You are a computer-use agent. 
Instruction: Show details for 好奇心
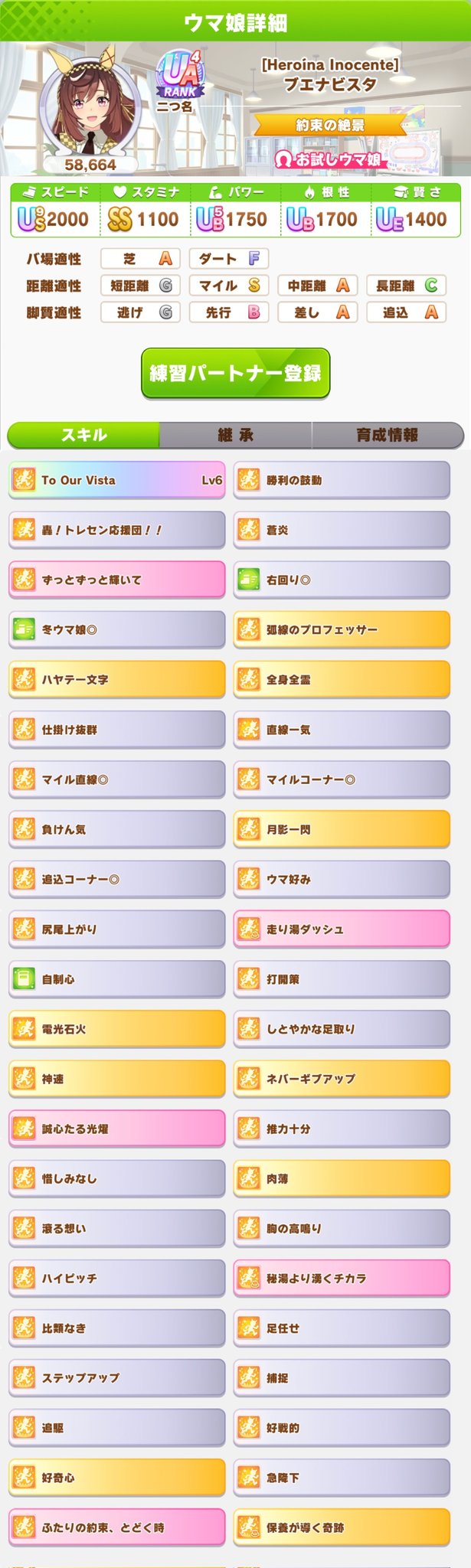[x=117, y=1478]
